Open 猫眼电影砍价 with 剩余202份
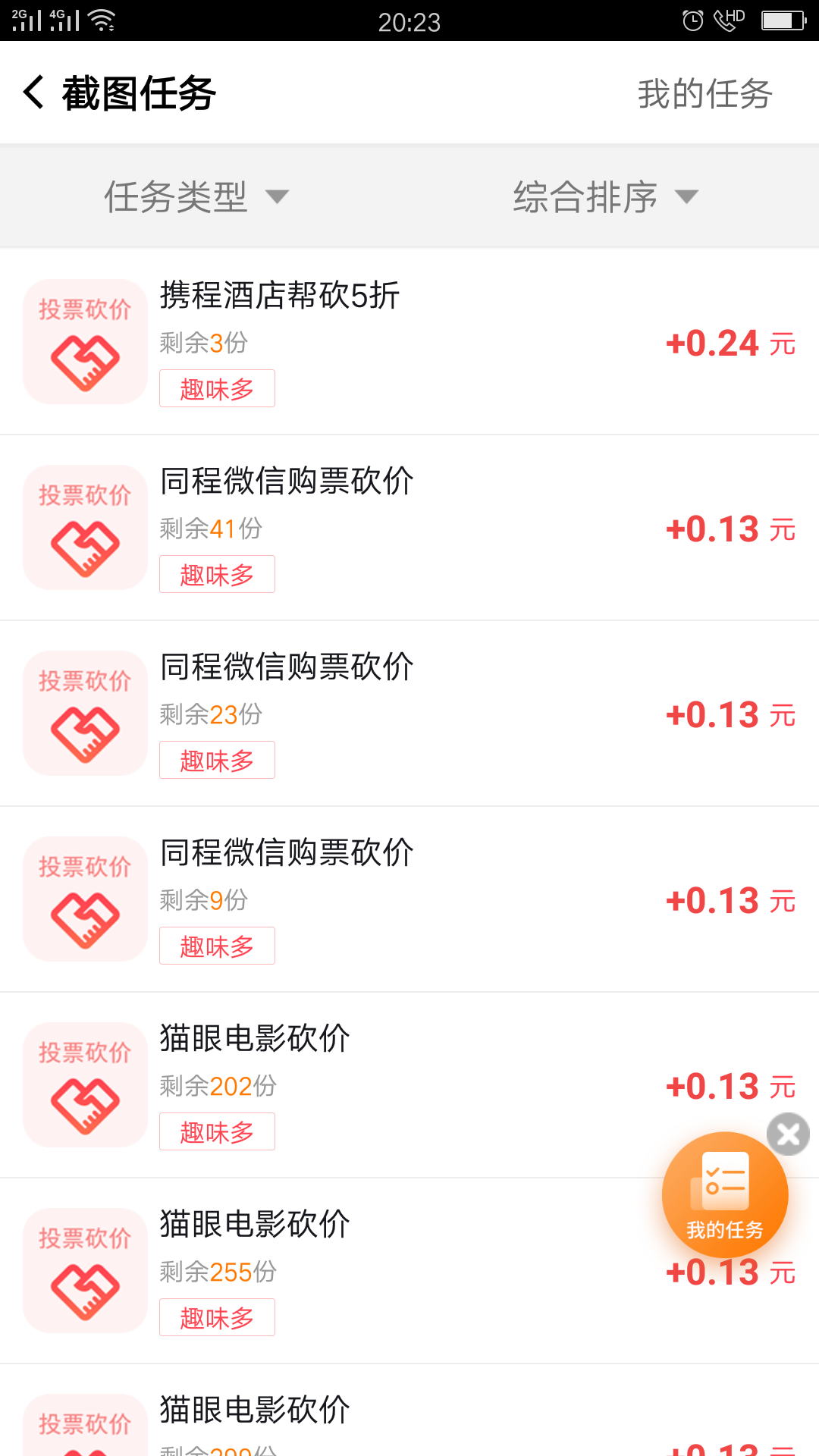 pos(409,1085)
